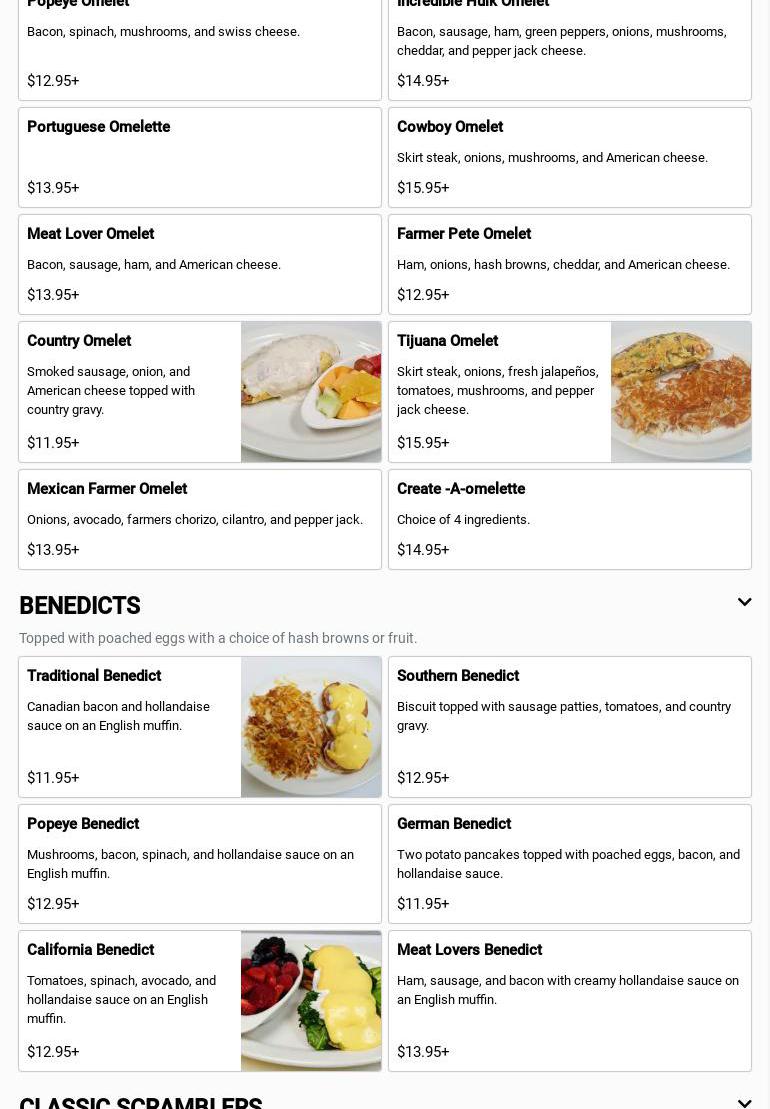The height and width of the screenshot is (1109, 770).
Task: Toggle the Classic Scramblers section chevron
Action: pyautogui.click(x=744, y=1102)
